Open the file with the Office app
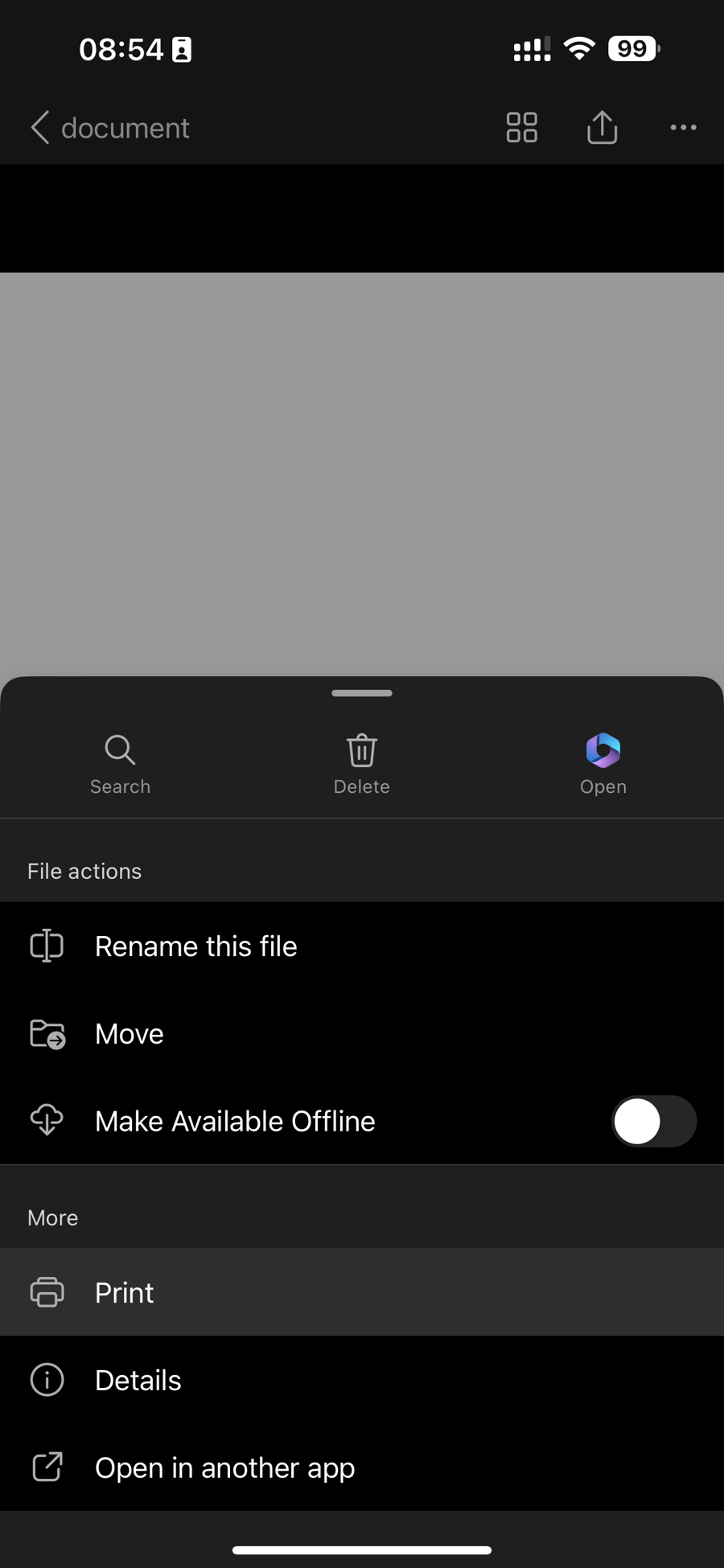 [x=603, y=749]
